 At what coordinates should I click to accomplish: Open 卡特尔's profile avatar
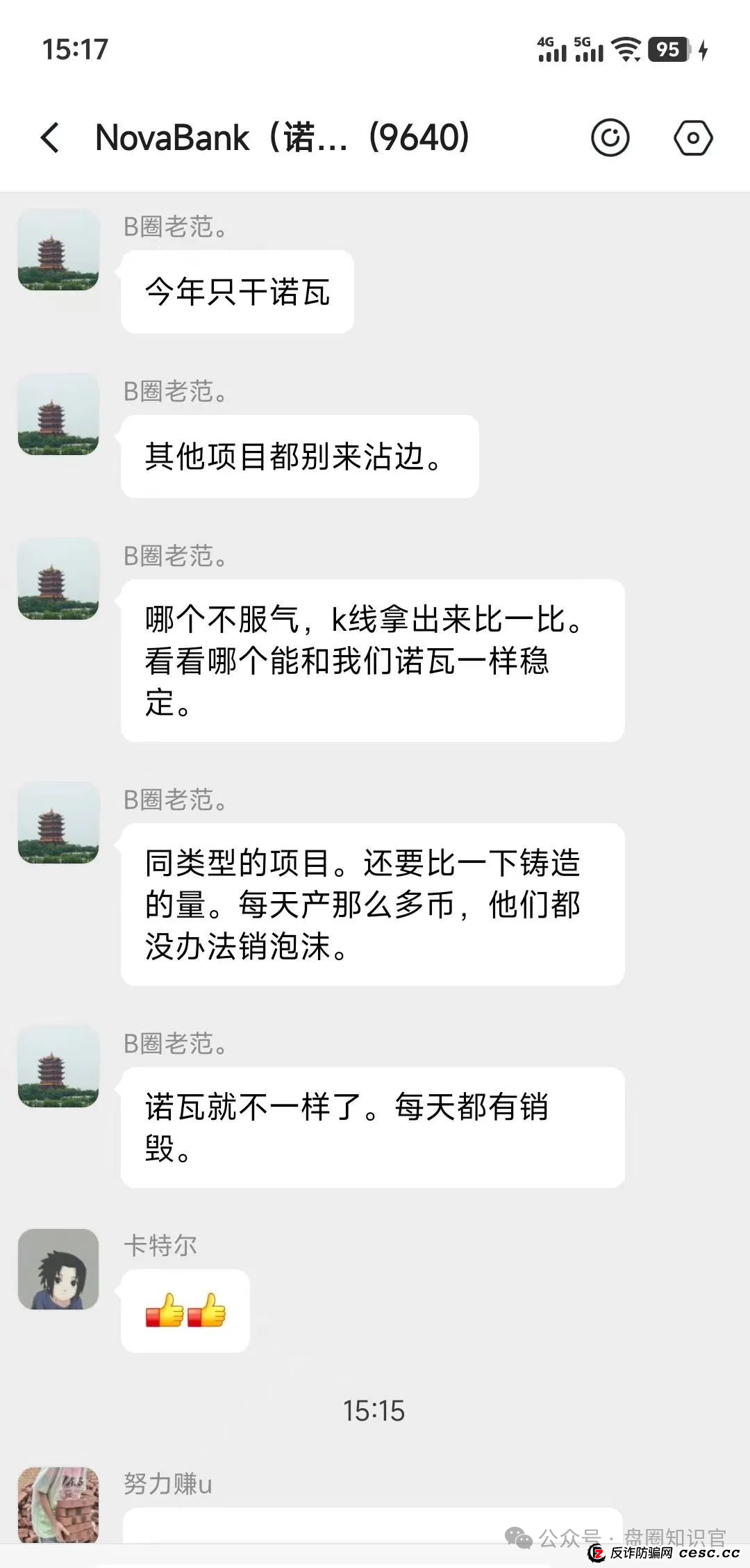(58, 1269)
